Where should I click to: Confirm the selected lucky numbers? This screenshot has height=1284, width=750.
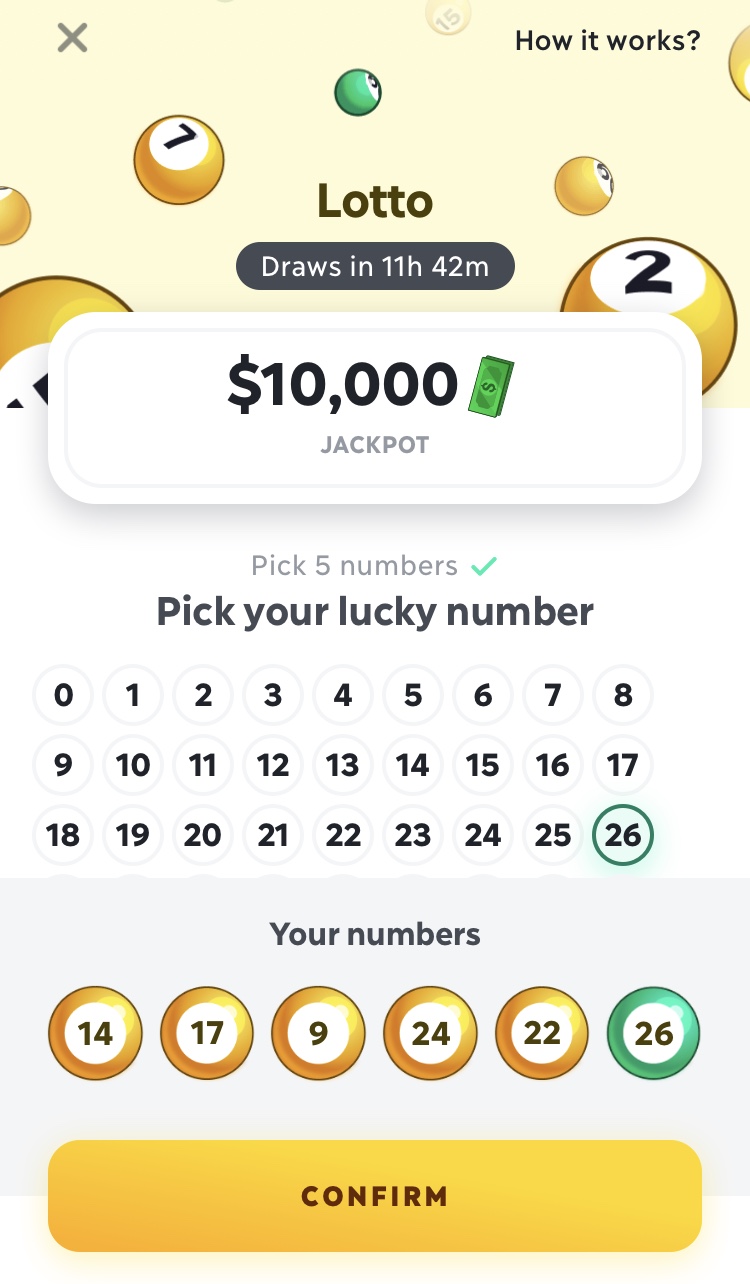tap(375, 1196)
